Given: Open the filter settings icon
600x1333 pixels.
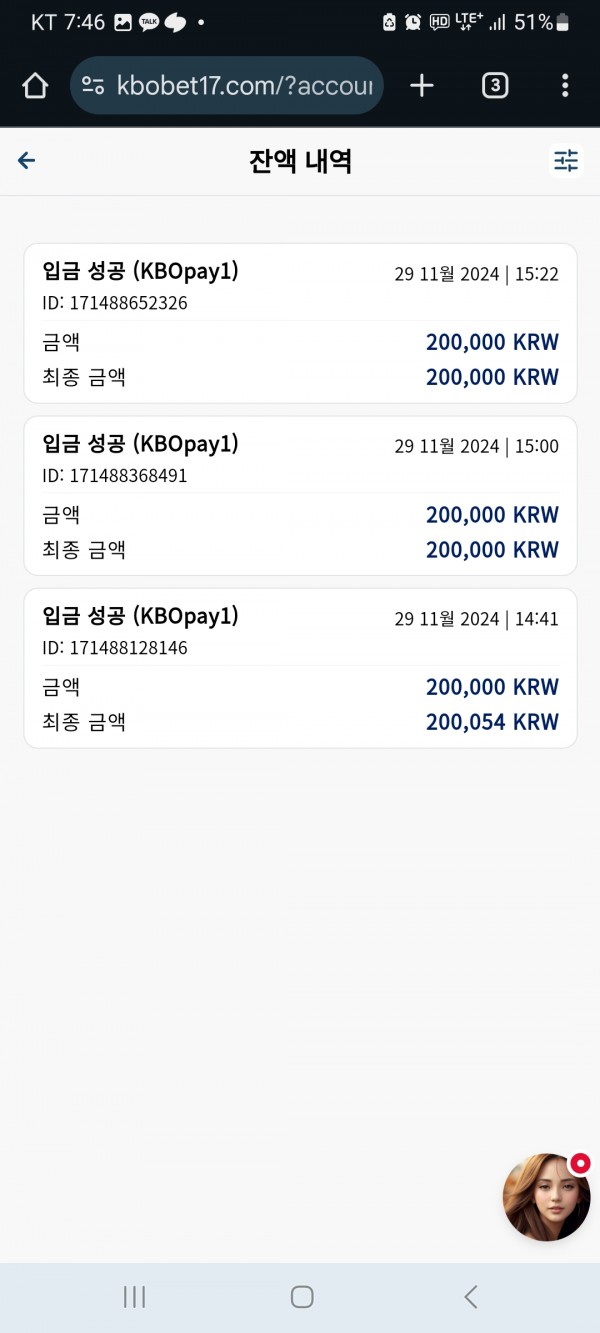Looking at the screenshot, I should 566,161.
